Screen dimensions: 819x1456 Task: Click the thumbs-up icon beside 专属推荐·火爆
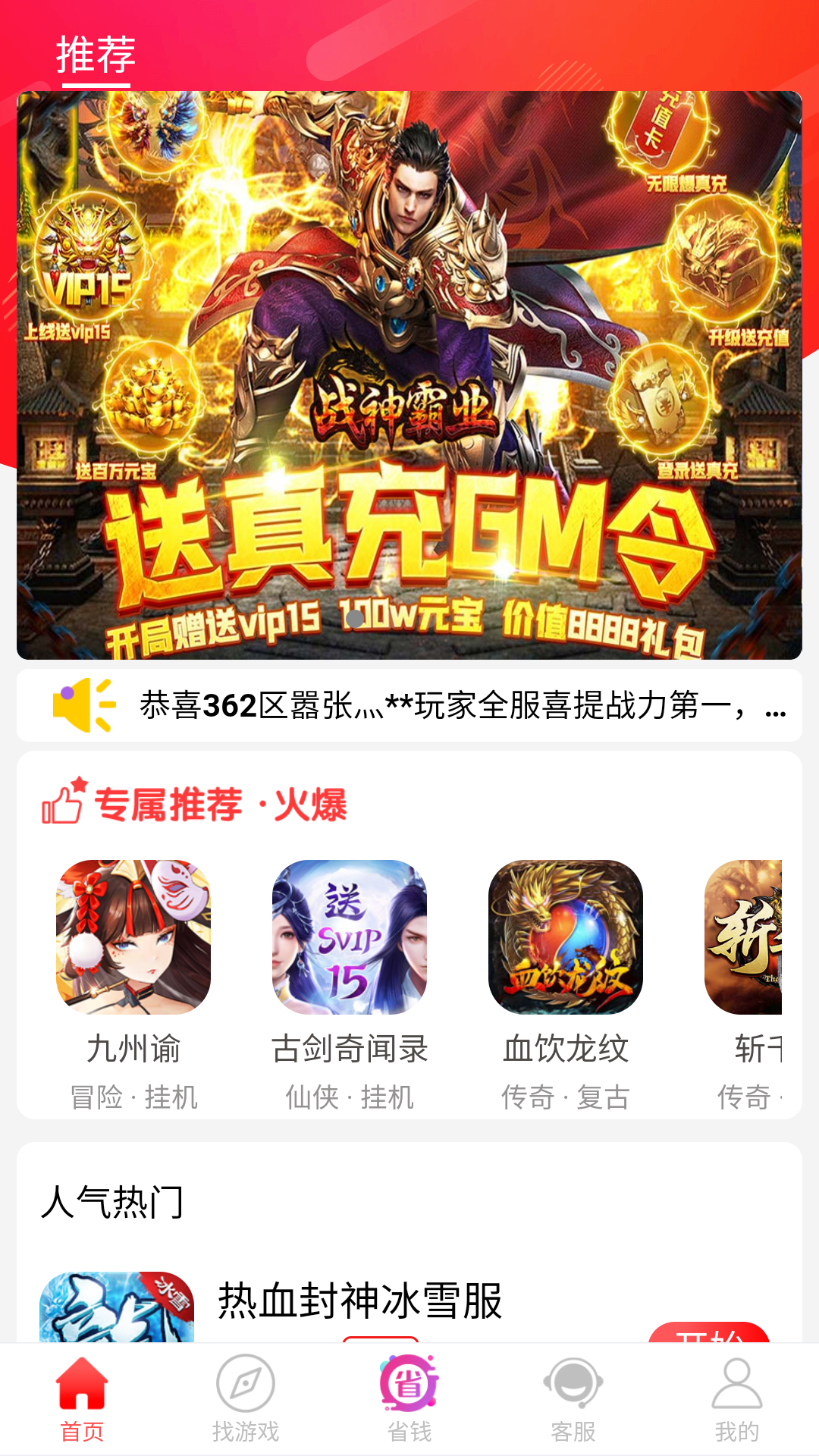click(64, 807)
